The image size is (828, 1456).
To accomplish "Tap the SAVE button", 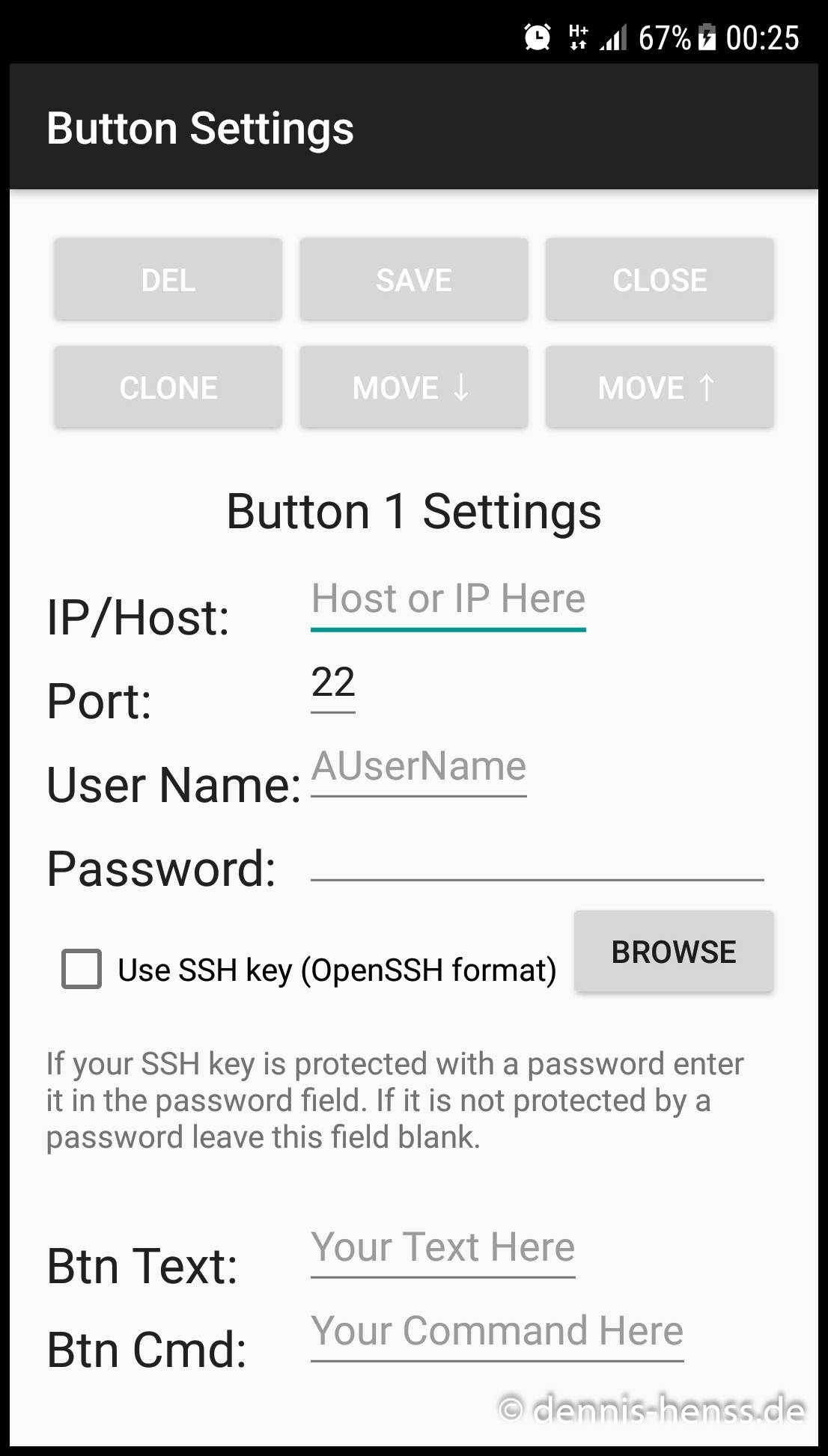I will tap(414, 280).
